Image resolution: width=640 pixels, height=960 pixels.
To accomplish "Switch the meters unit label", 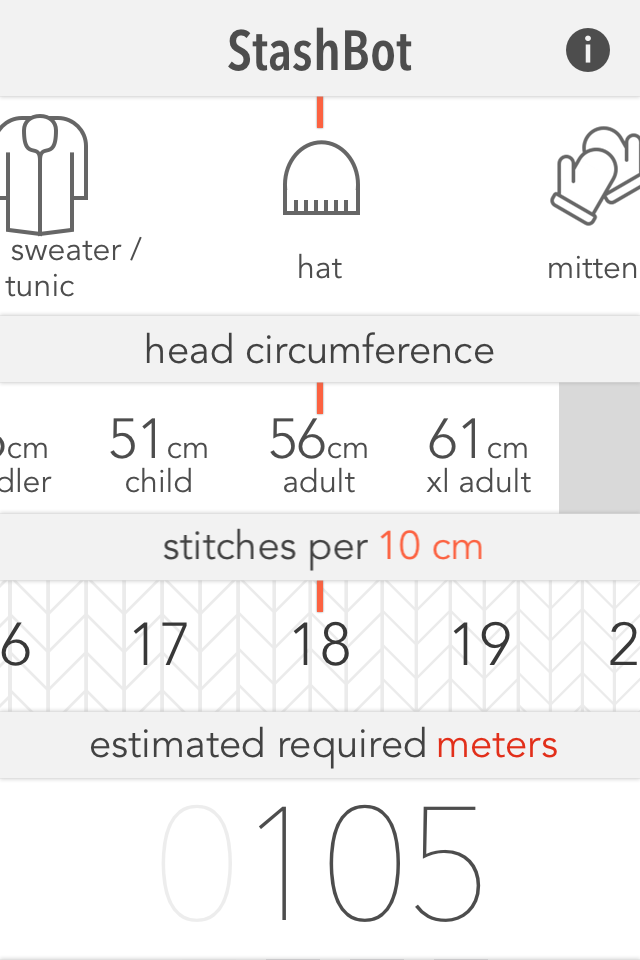I will (x=497, y=745).
